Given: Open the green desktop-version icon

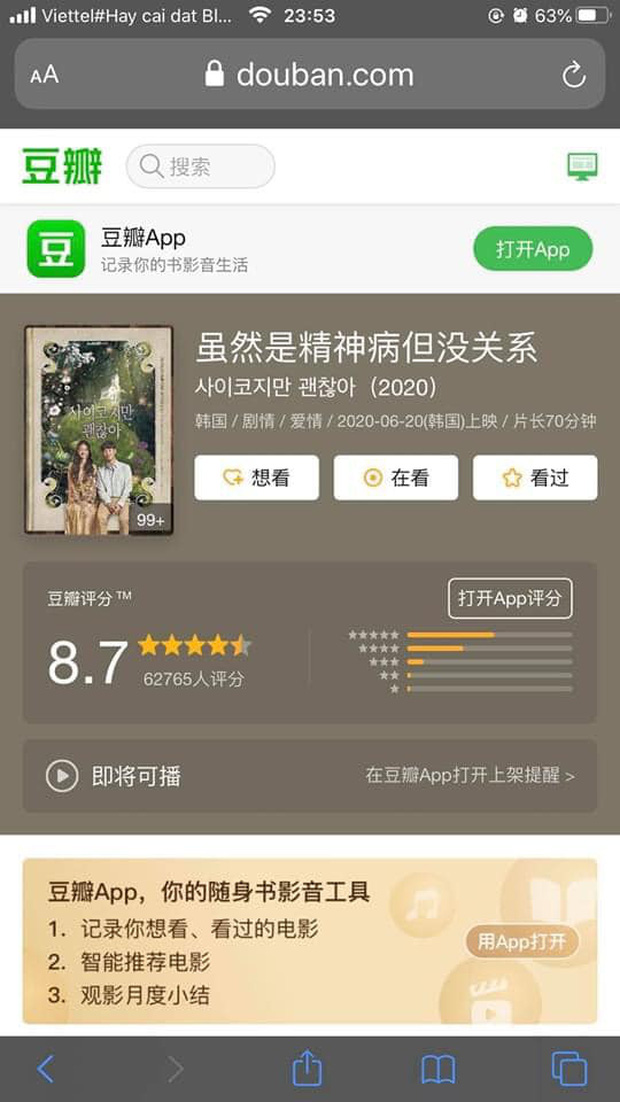Looking at the screenshot, I should click(x=582, y=166).
